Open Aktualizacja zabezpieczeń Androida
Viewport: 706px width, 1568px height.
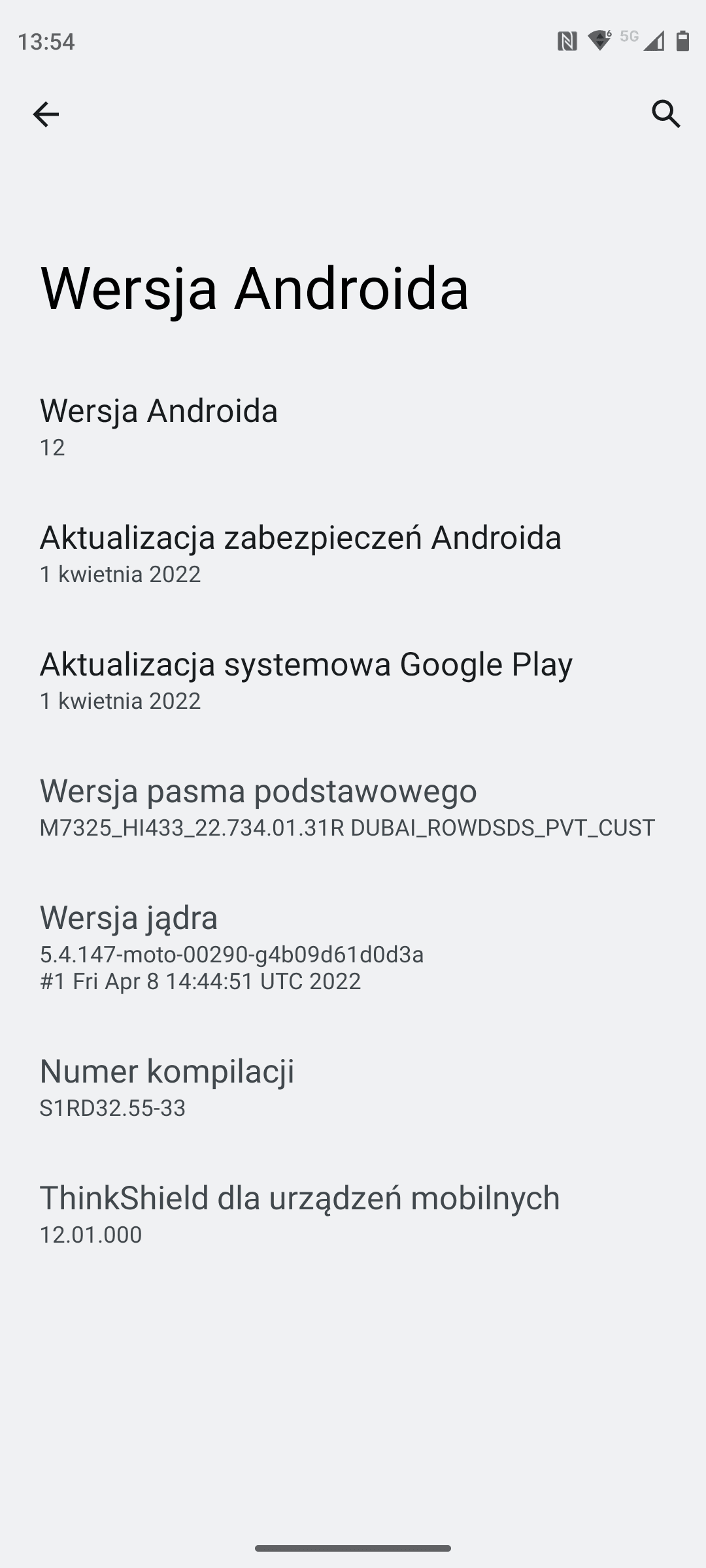coord(353,554)
